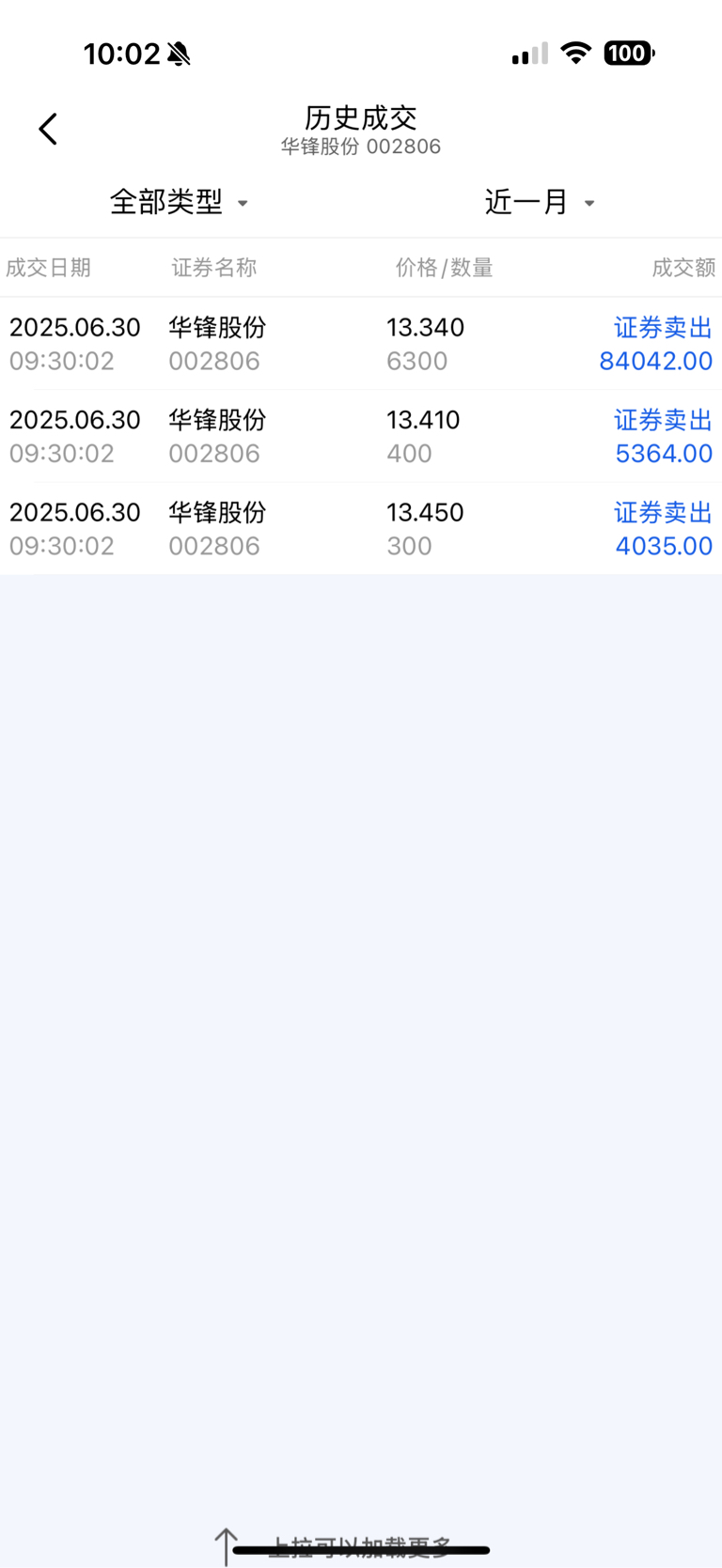
Task: Open the 近一月 date range dropdown
Action: point(540,202)
